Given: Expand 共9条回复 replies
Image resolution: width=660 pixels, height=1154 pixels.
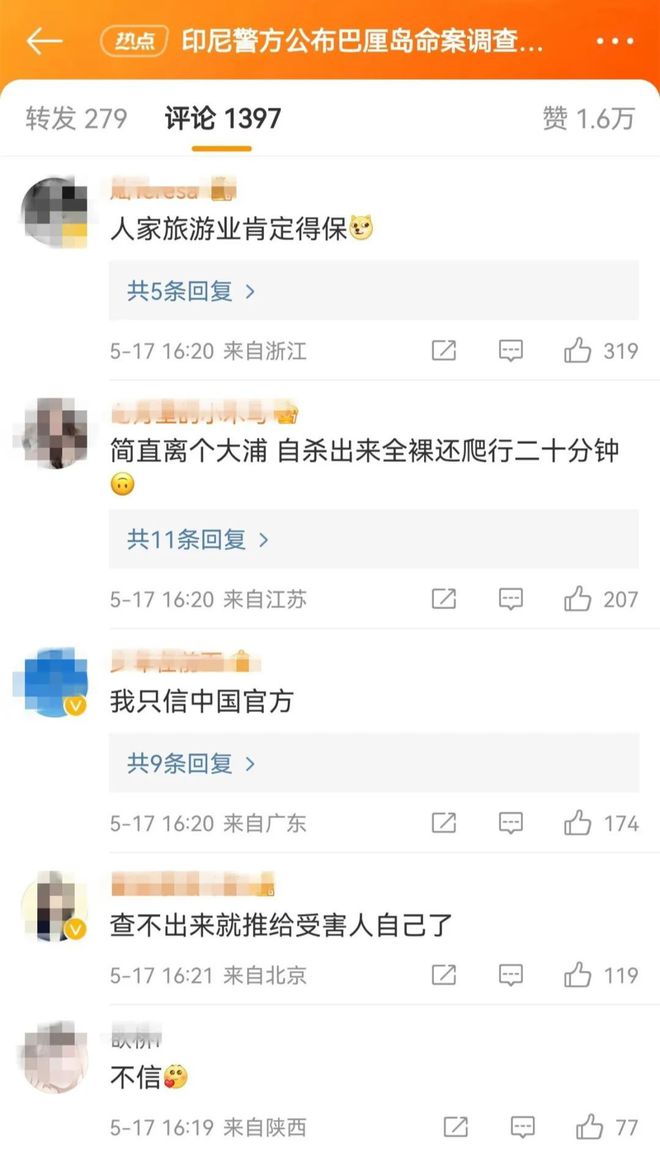Looking at the screenshot, I should pos(191,764).
